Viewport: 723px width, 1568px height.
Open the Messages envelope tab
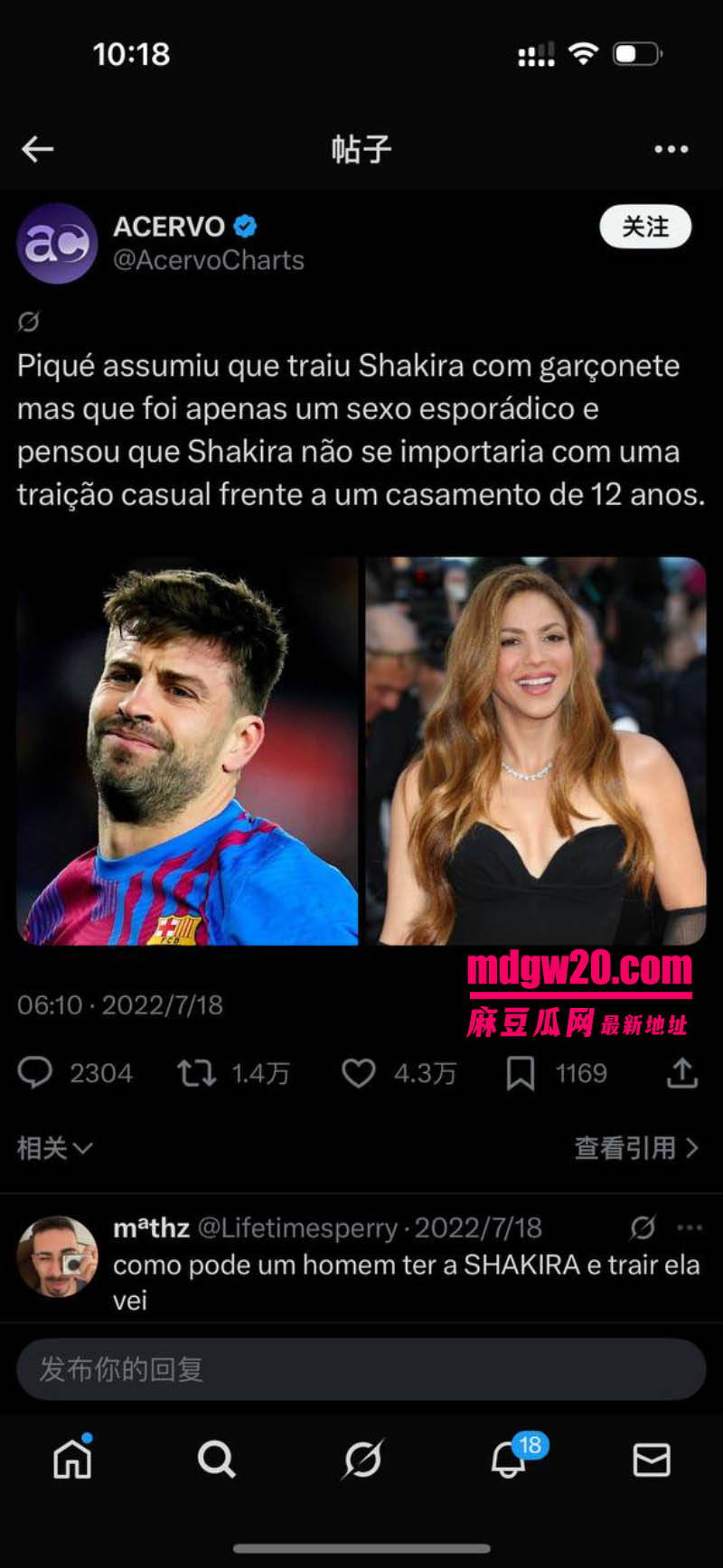tap(652, 1460)
